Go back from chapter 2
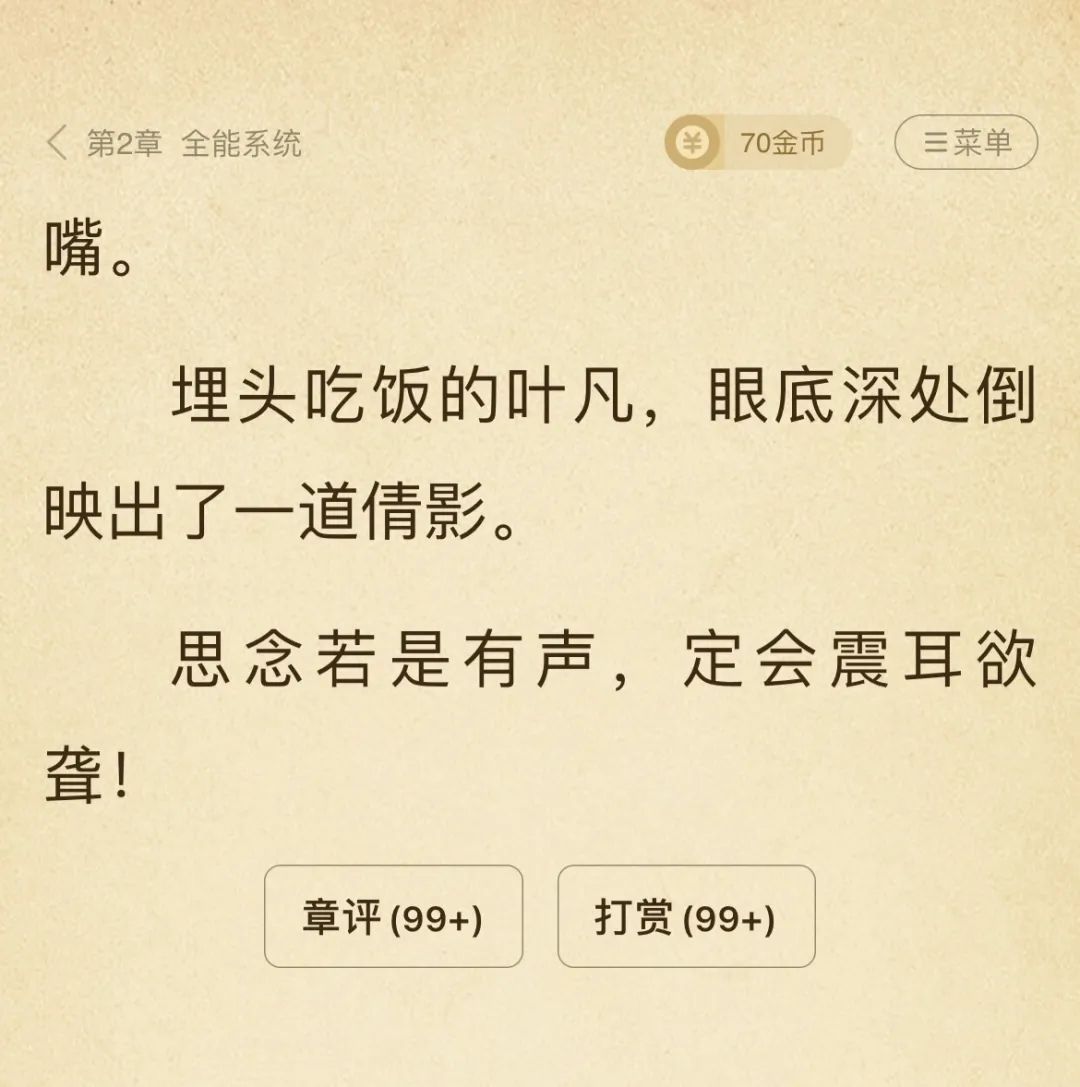This screenshot has width=1080, height=1087. 57,143
